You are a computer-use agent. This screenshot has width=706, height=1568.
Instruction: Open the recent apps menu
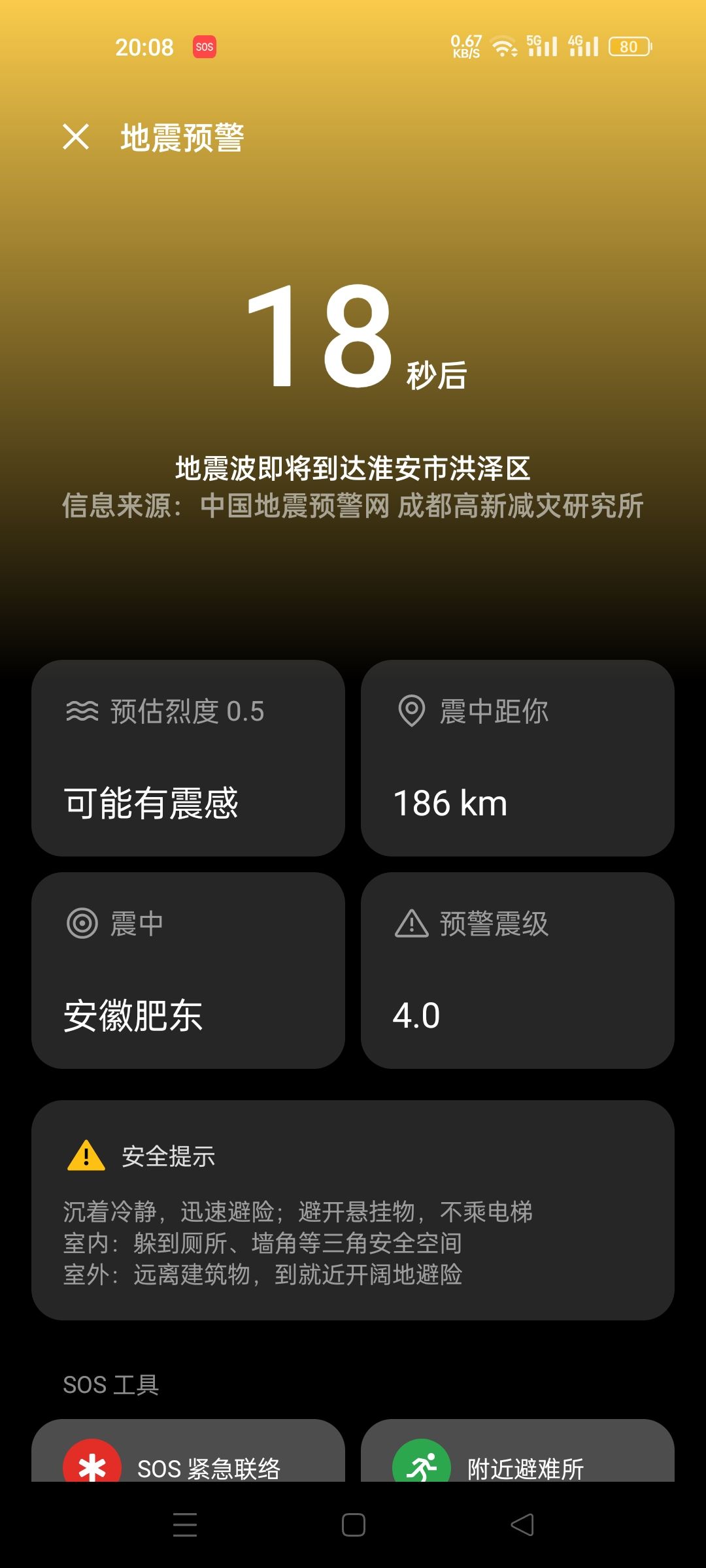click(185, 1525)
